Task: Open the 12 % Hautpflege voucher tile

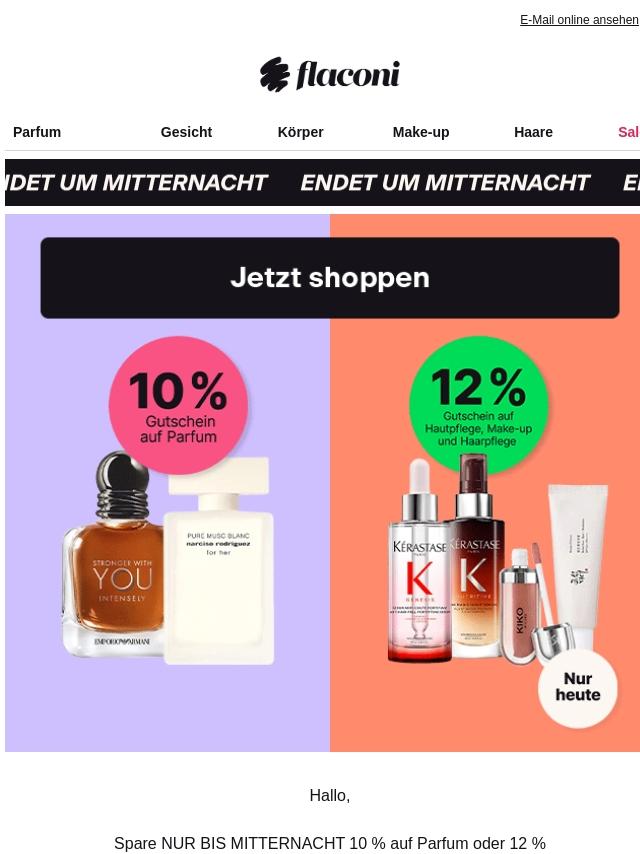Action: pyautogui.click(x=485, y=520)
